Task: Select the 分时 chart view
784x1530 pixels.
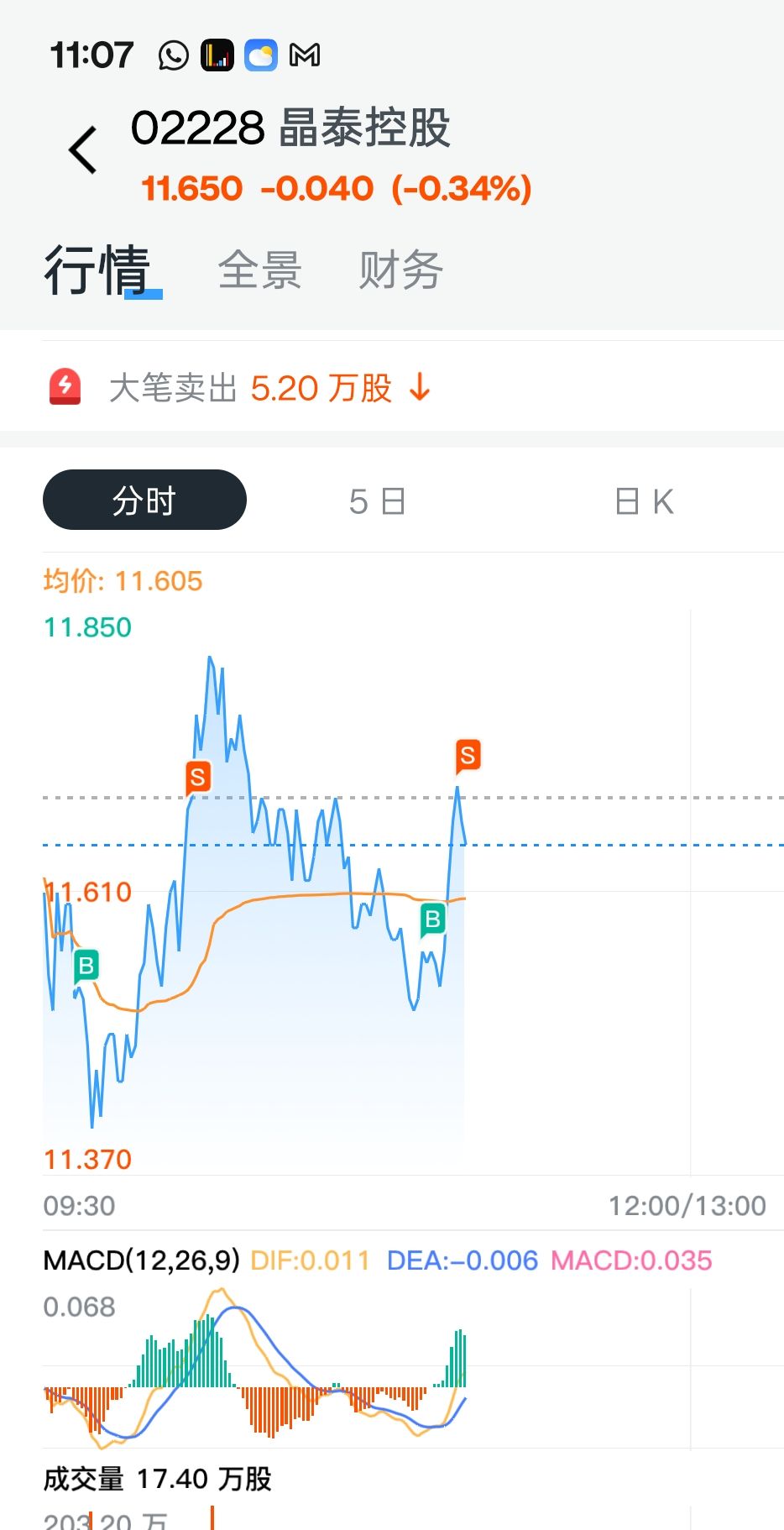Action: point(144,500)
